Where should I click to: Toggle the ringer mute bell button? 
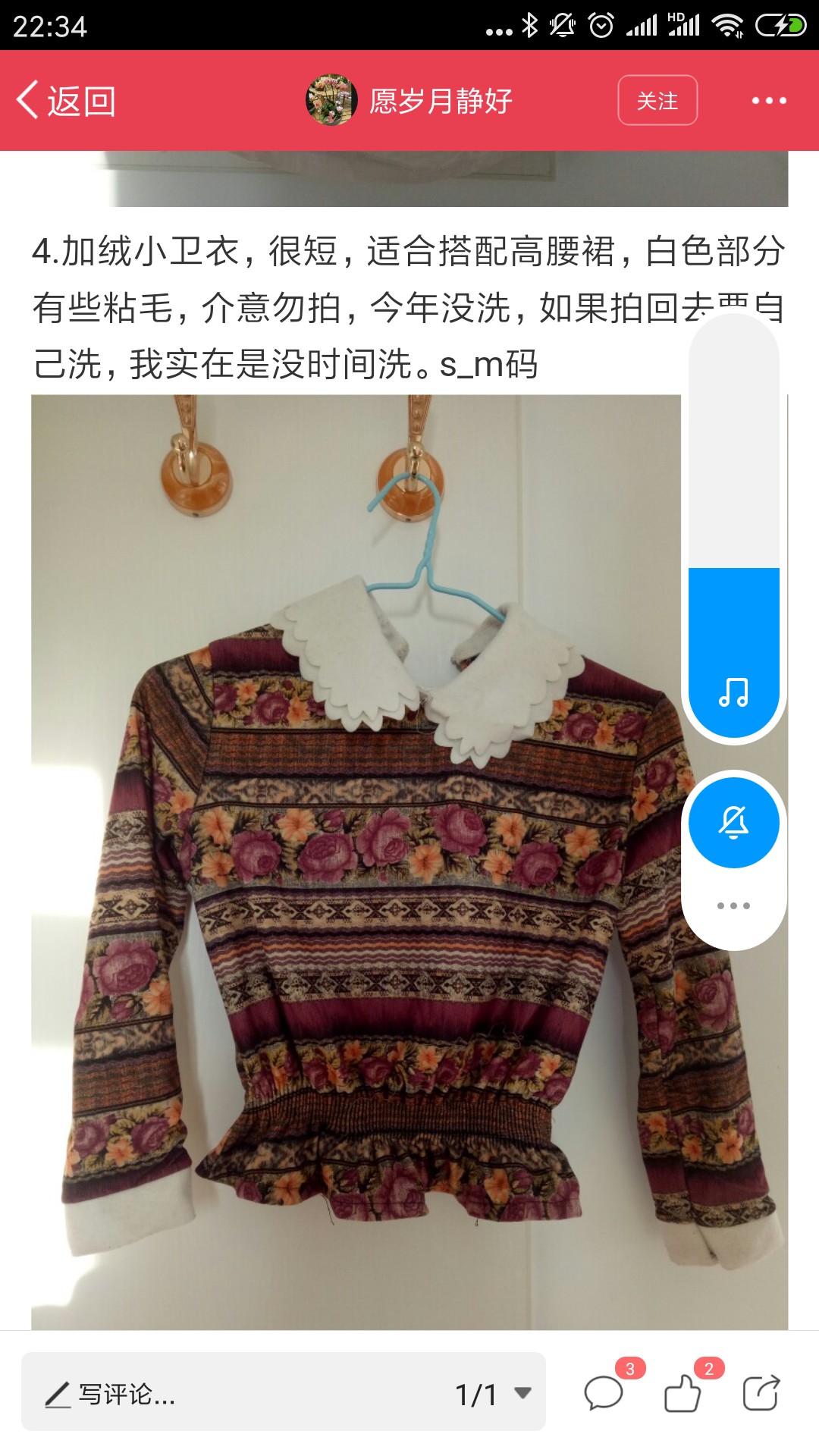[734, 823]
